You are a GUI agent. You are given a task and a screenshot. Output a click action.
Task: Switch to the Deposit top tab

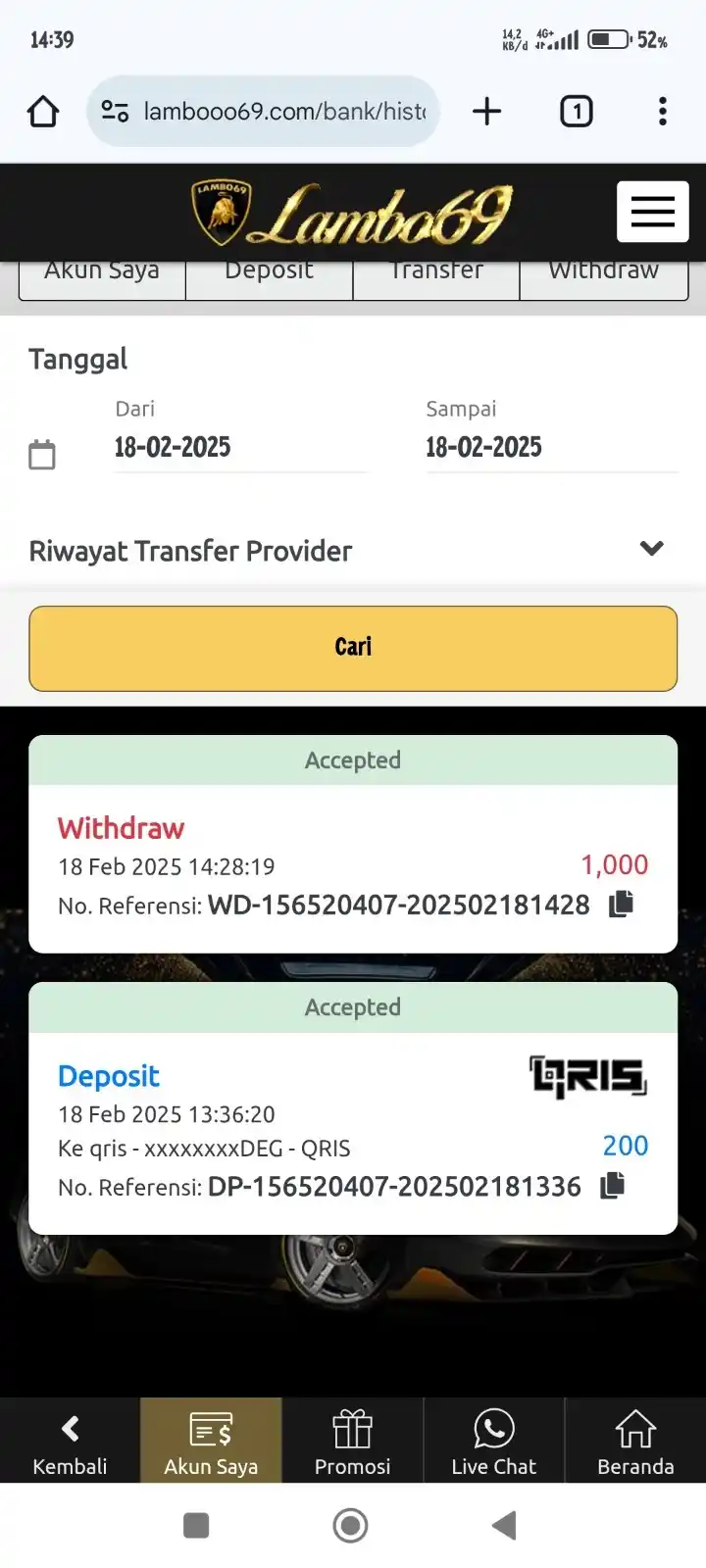tap(269, 274)
